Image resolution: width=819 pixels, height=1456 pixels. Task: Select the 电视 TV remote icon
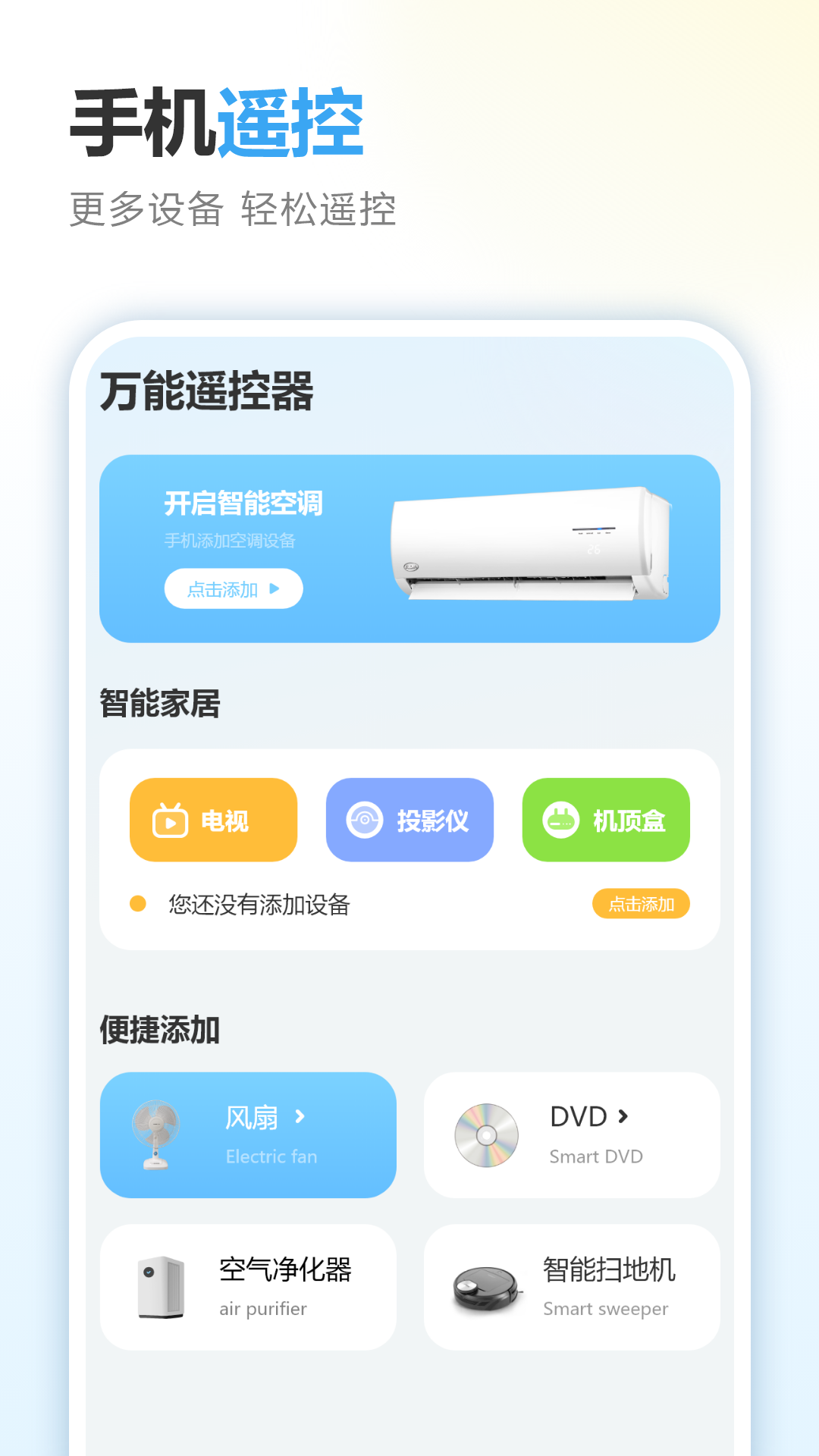(169, 819)
